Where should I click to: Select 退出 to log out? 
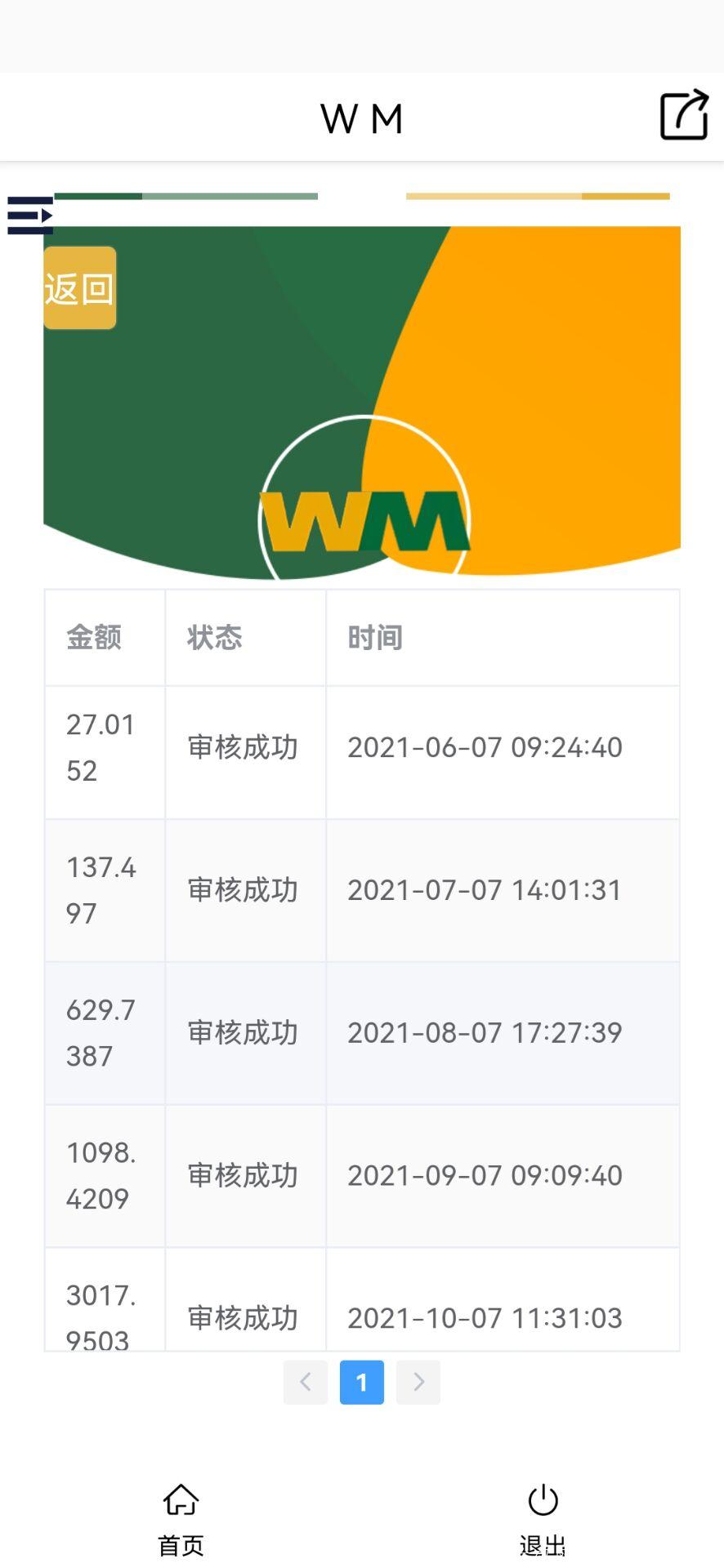(542, 1544)
